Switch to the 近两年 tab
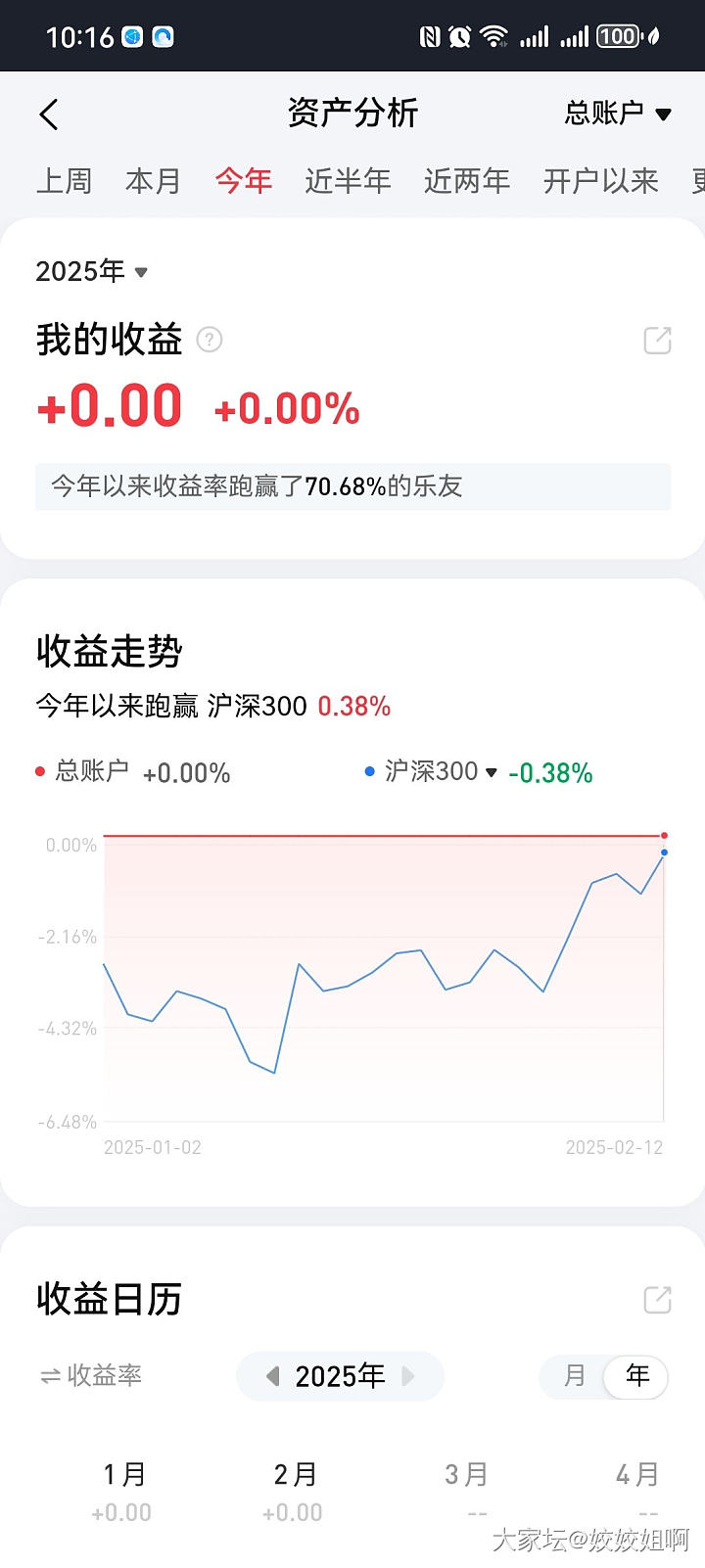The height and width of the screenshot is (1568, 705). [x=467, y=181]
